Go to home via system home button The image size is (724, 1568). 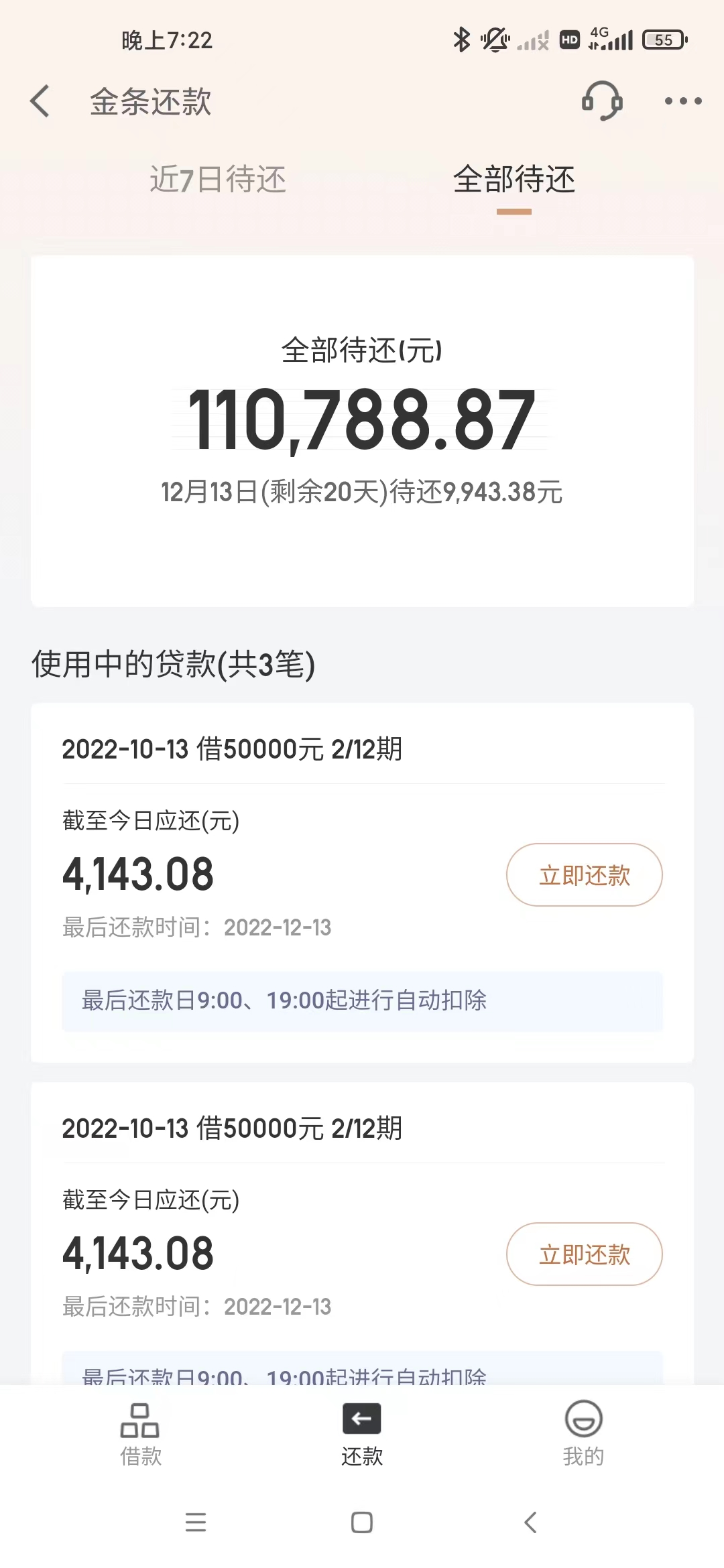tap(362, 1522)
